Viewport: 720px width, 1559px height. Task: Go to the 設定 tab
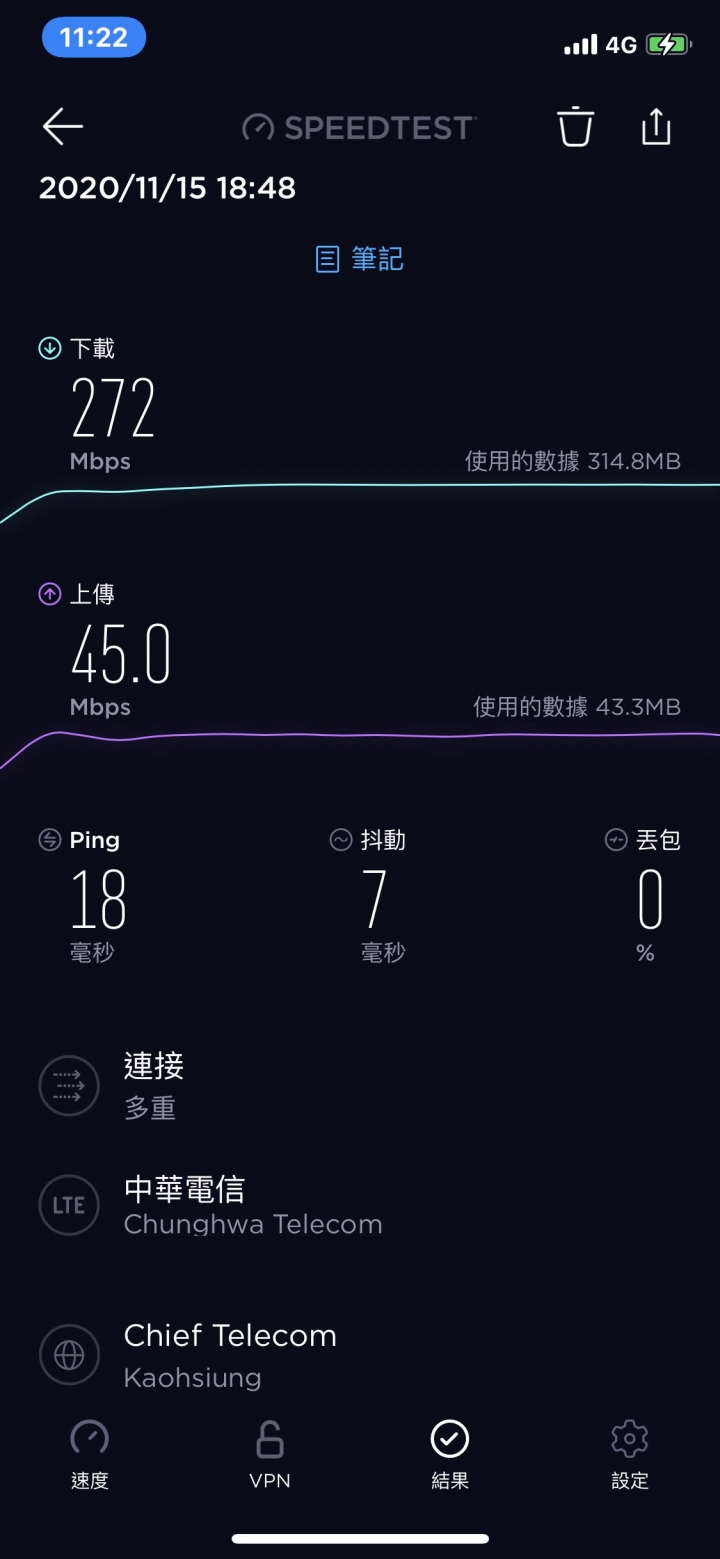click(630, 1455)
